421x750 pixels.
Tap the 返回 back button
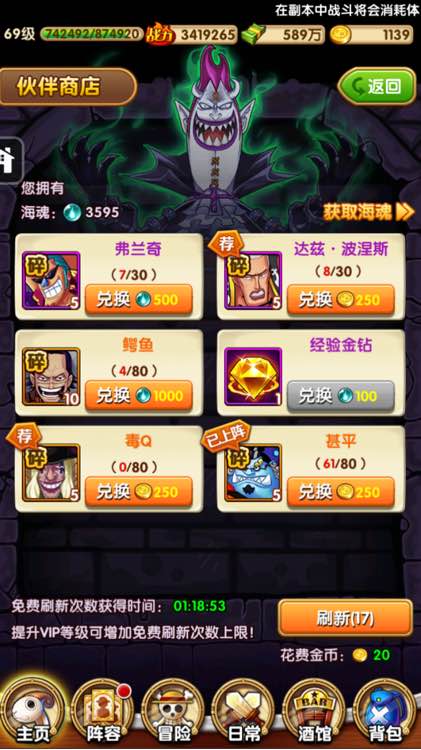coord(377,87)
